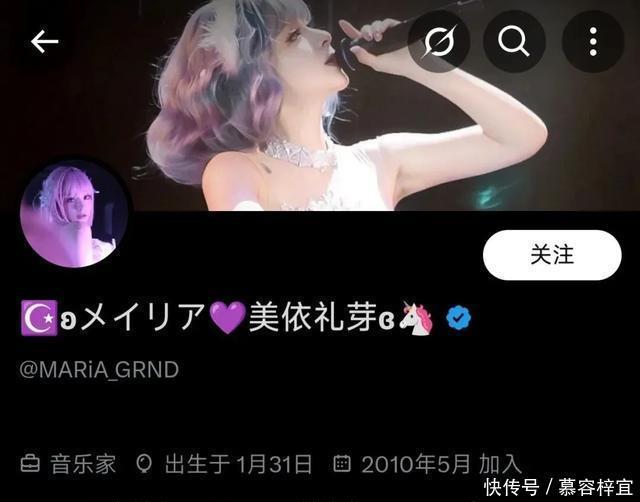This screenshot has height=502, width=640.
Task: Tap the Grok icon on the header
Action: [x=439, y=42]
